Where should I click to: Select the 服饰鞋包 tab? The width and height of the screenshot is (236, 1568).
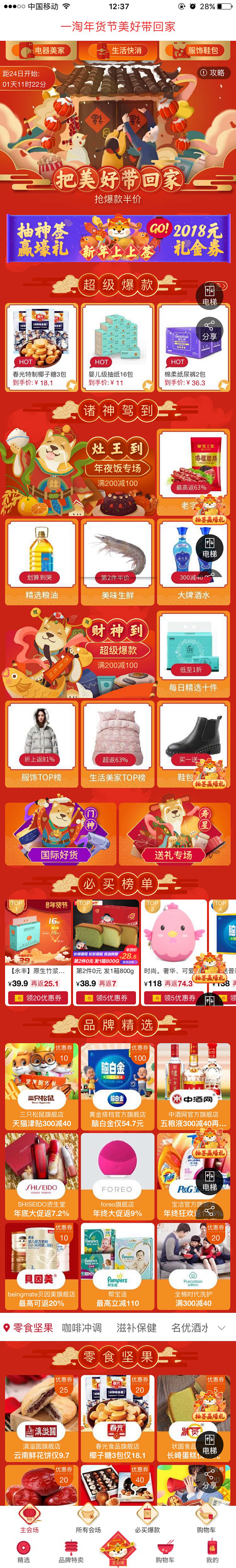[x=196, y=51]
